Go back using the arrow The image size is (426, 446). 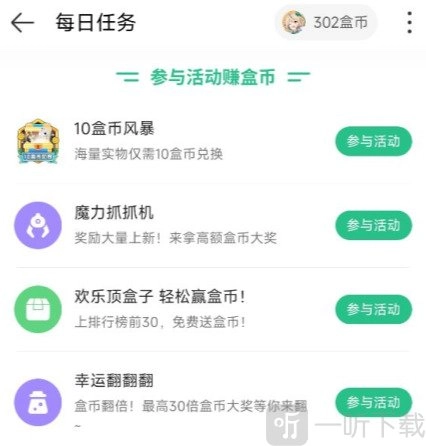click(x=23, y=23)
